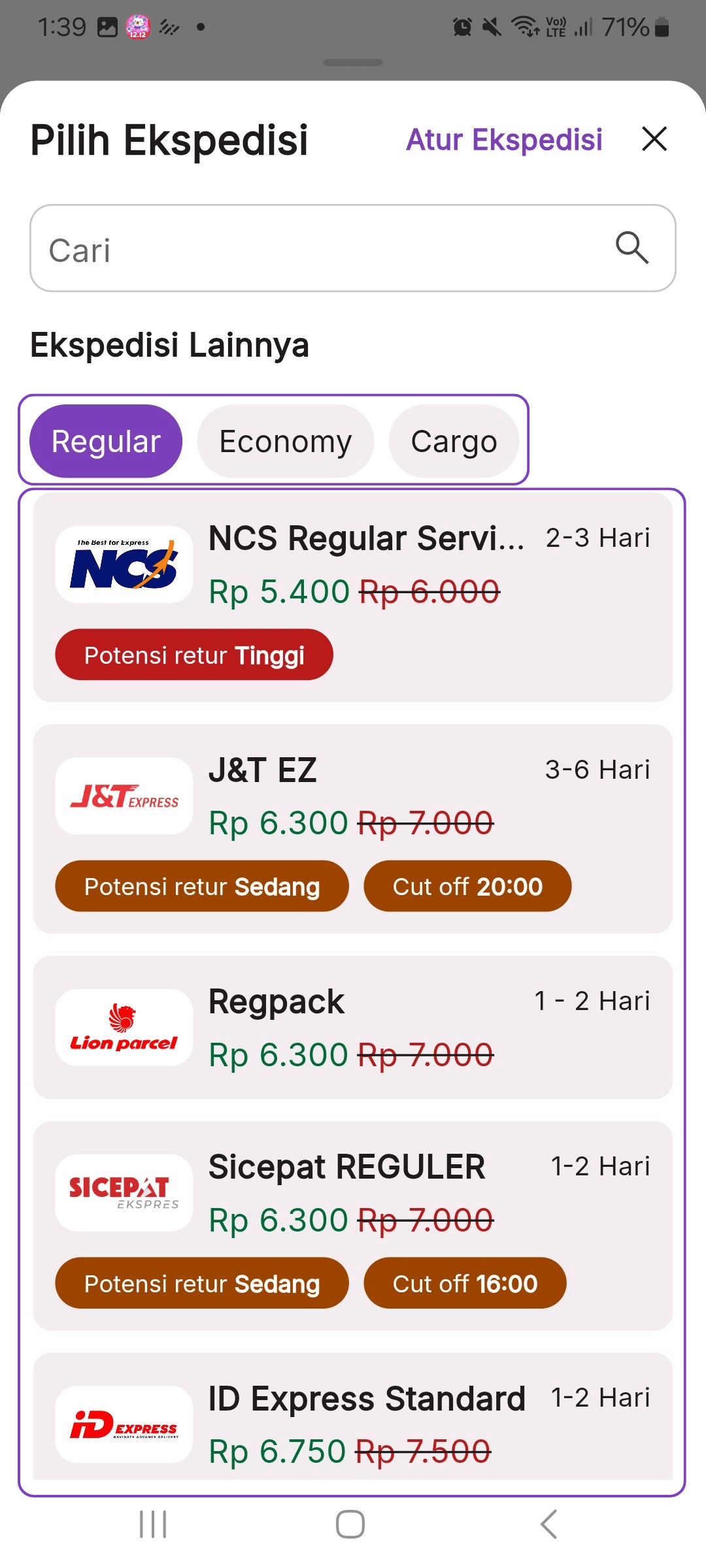Tap the Potensi retur Tinggi badge

pyautogui.click(x=193, y=654)
